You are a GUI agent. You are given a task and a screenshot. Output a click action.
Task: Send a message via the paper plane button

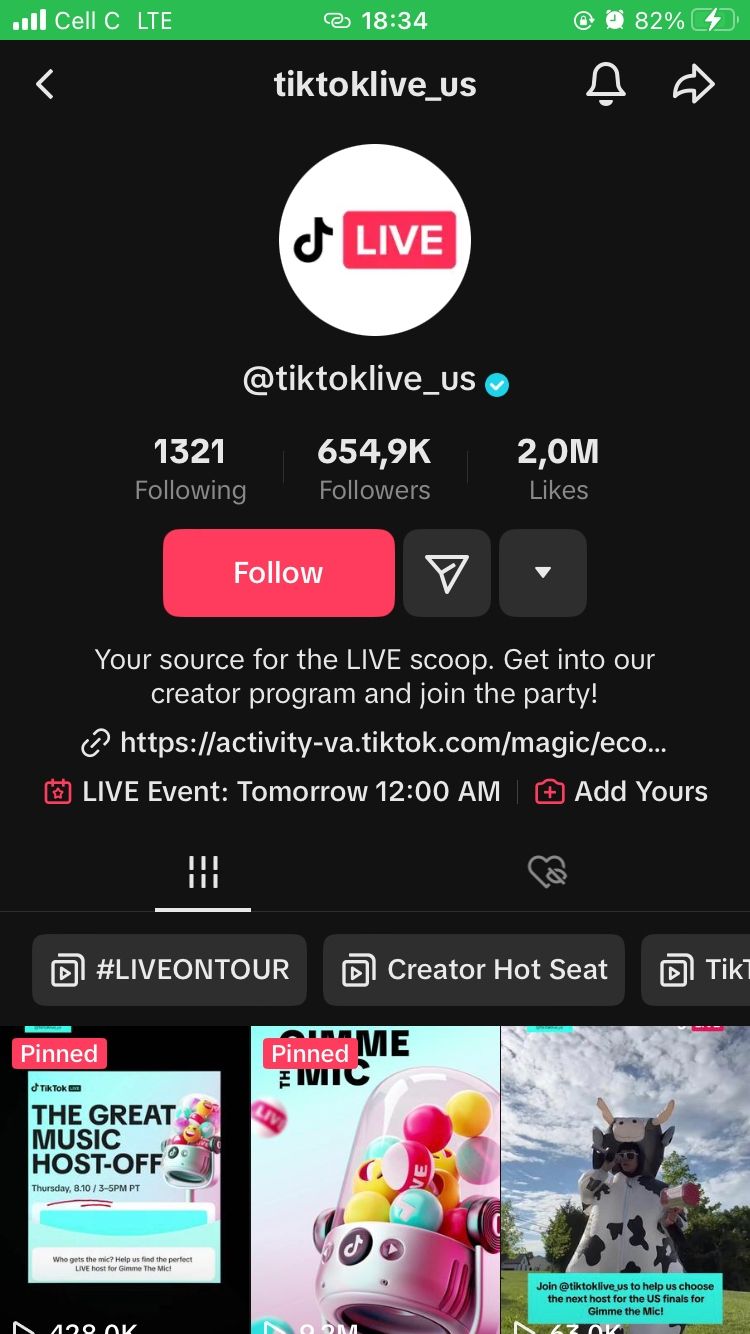[x=446, y=573]
